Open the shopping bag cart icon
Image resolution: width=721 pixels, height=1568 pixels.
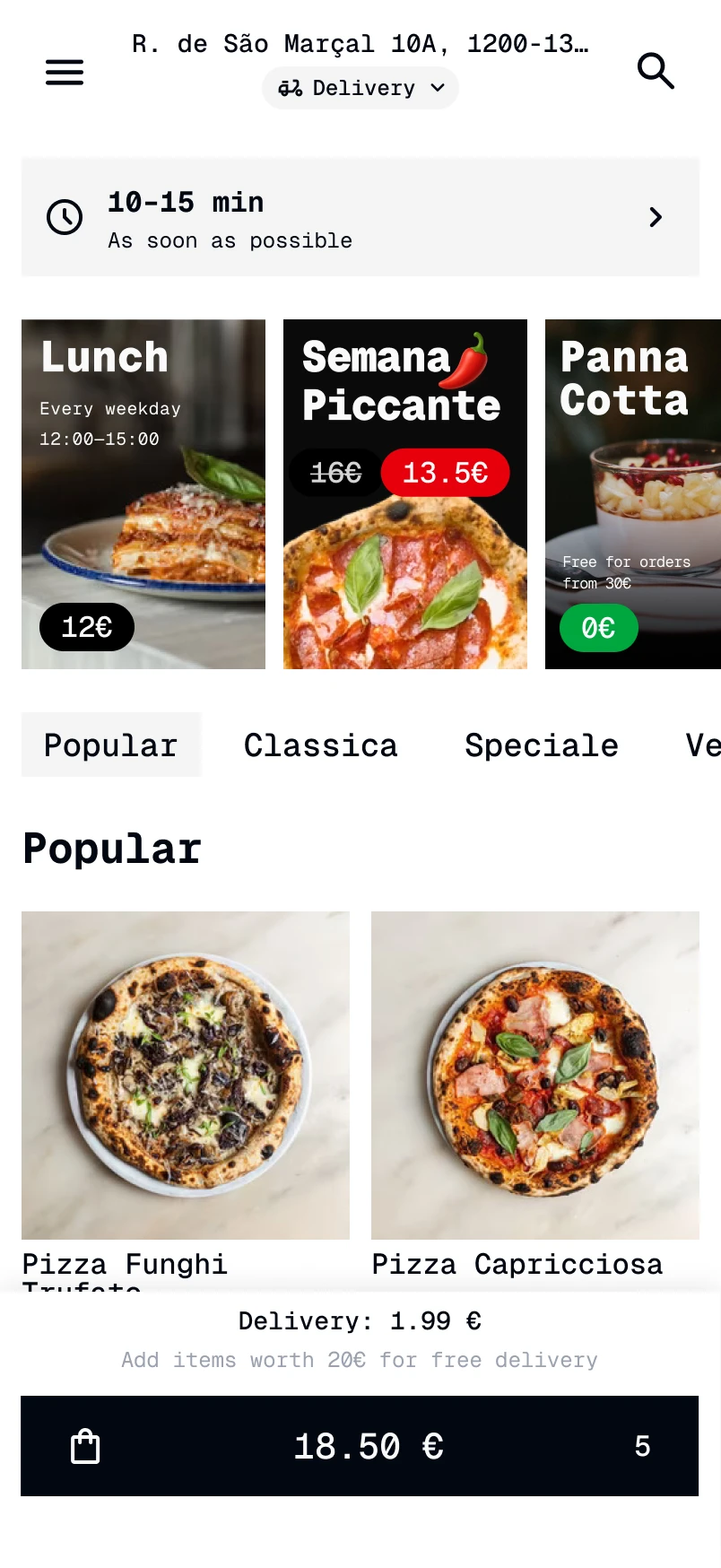tap(85, 1446)
